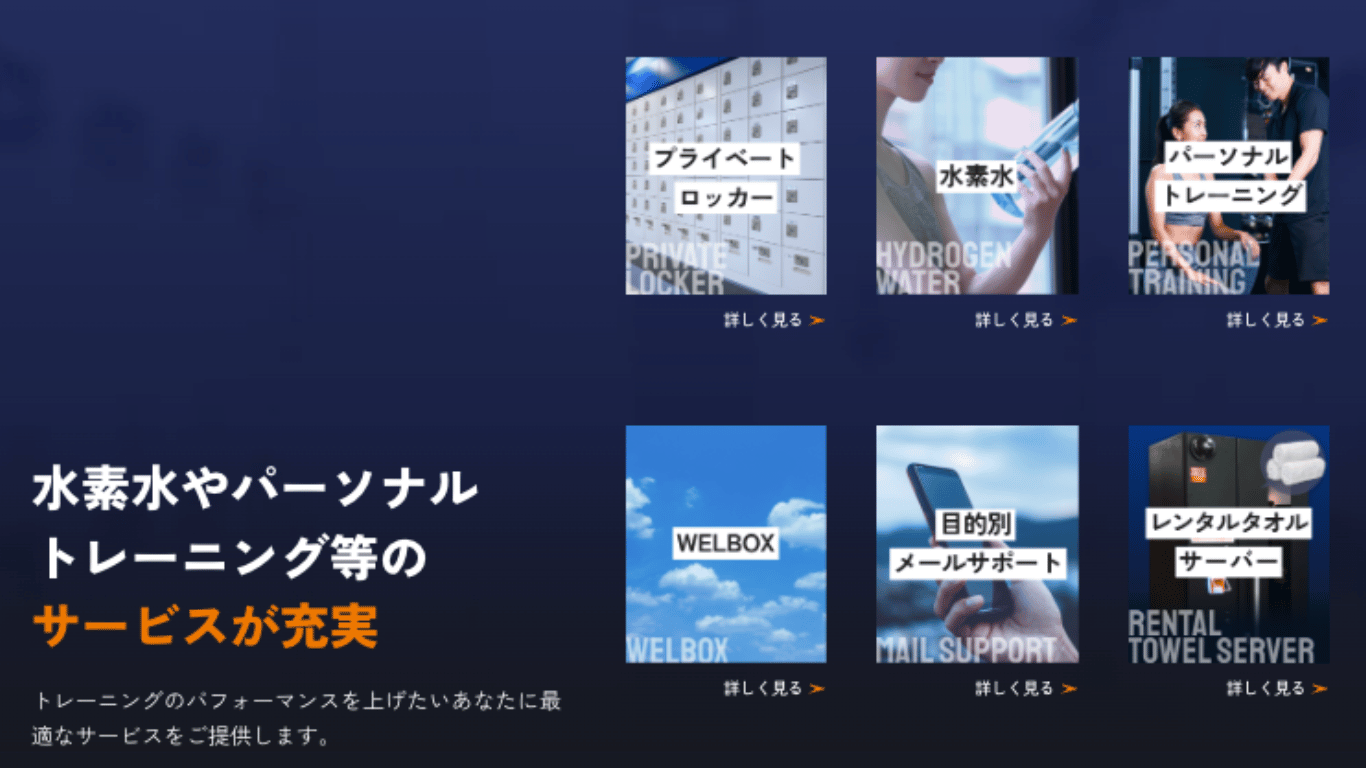Open the Hydrogen Water service card
This screenshot has height=768, width=1366.
[977, 175]
